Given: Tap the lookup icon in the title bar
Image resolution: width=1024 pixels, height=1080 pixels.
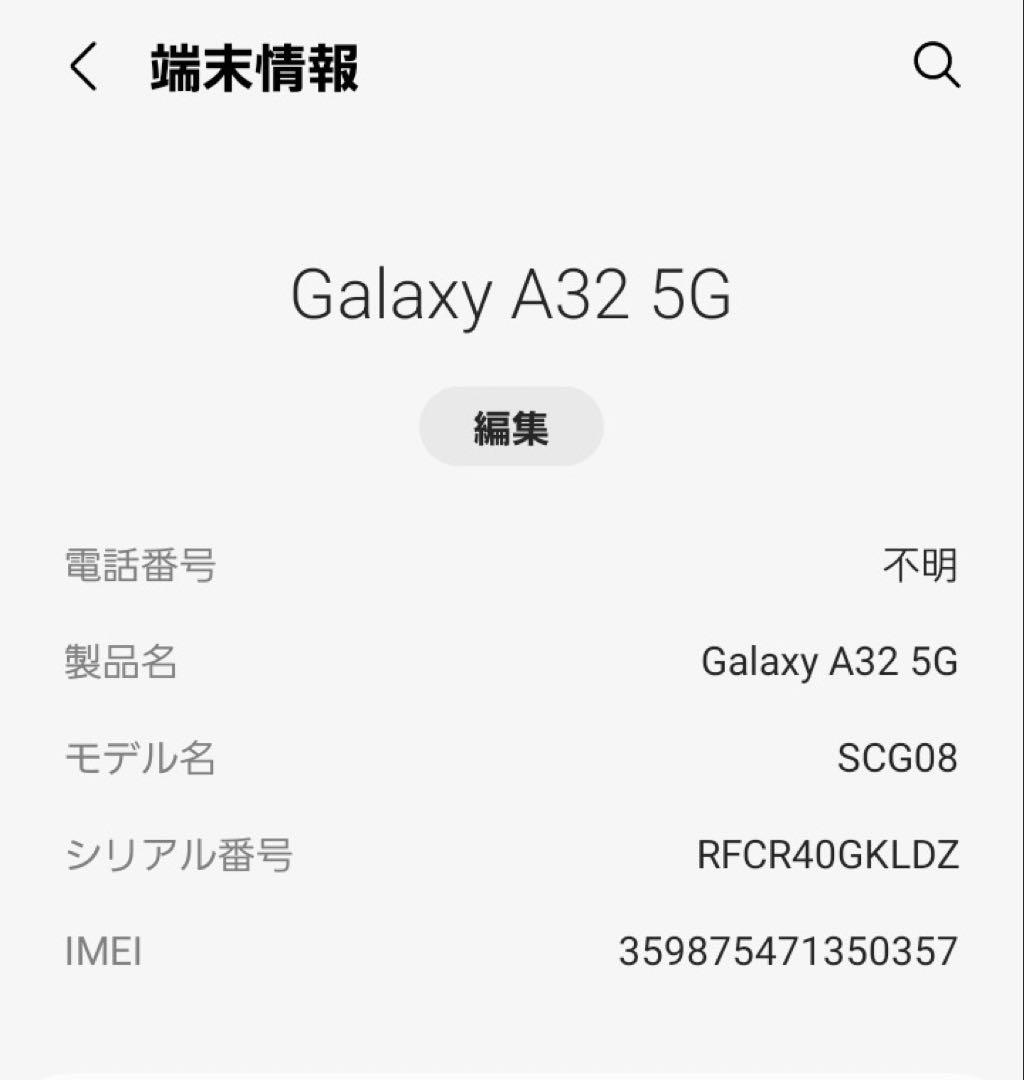Looking at the screenshot, I should 938,68.
